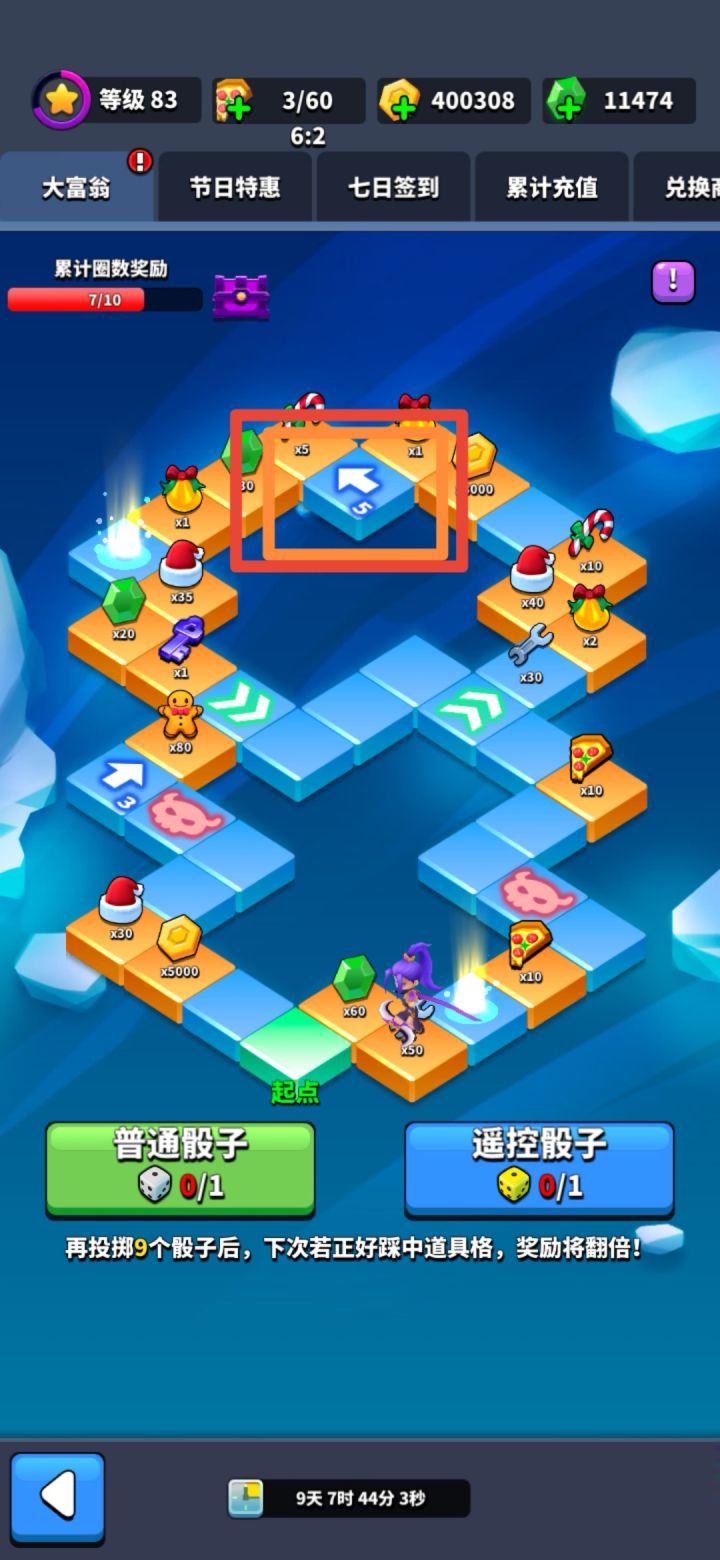This screenshot has width=720, height=1560.
Task: Open the 七日签到 tab
Action: point(393,186)
